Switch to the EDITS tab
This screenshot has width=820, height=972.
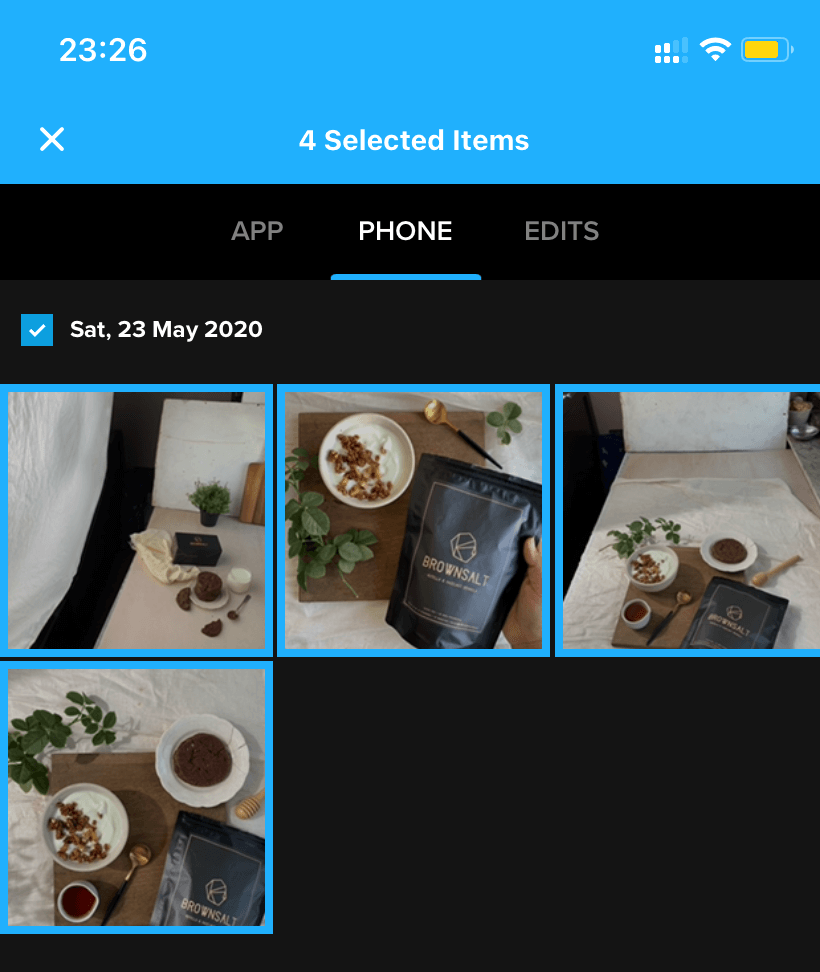tap(561, 232)
